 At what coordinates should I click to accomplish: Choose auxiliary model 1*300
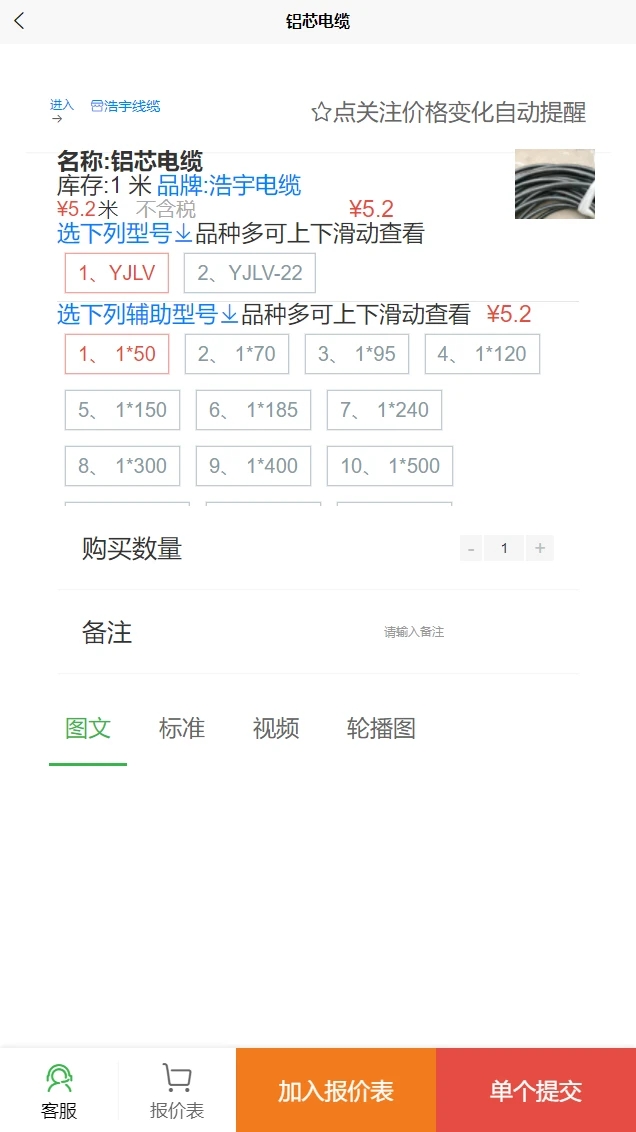(123, 466)
